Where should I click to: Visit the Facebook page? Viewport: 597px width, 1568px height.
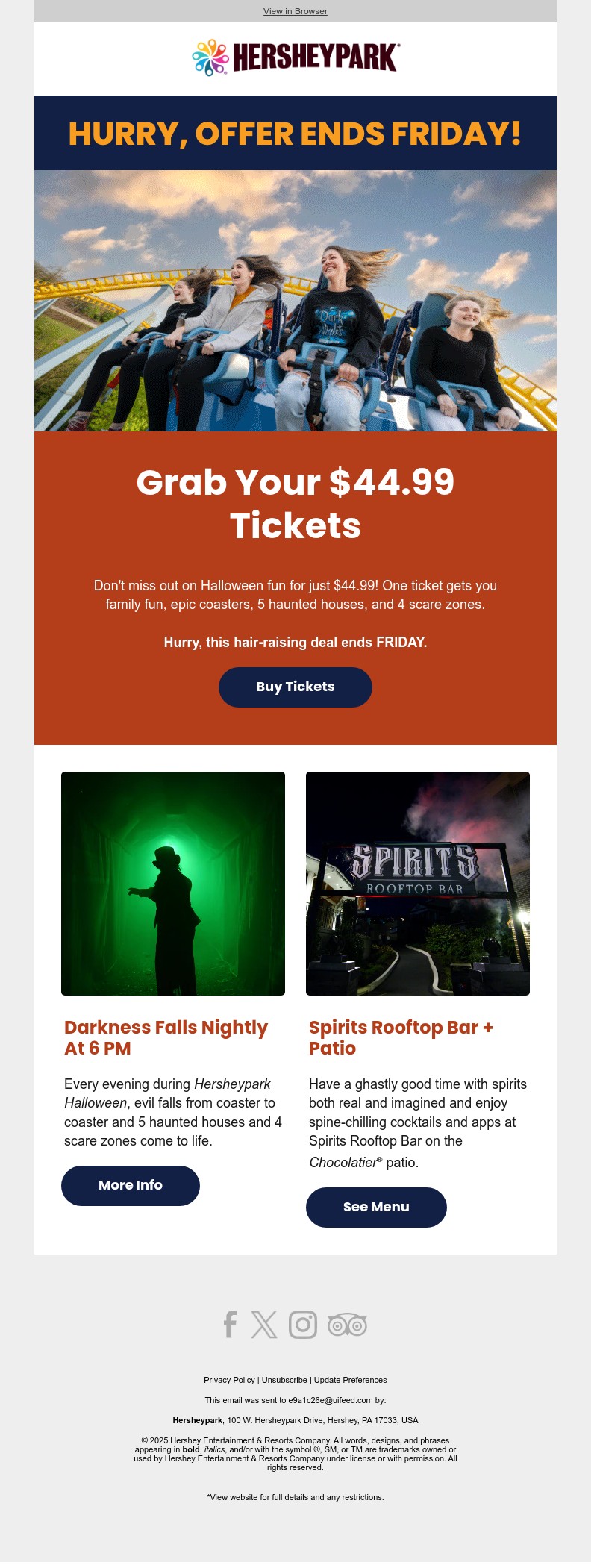(230, 1325)
